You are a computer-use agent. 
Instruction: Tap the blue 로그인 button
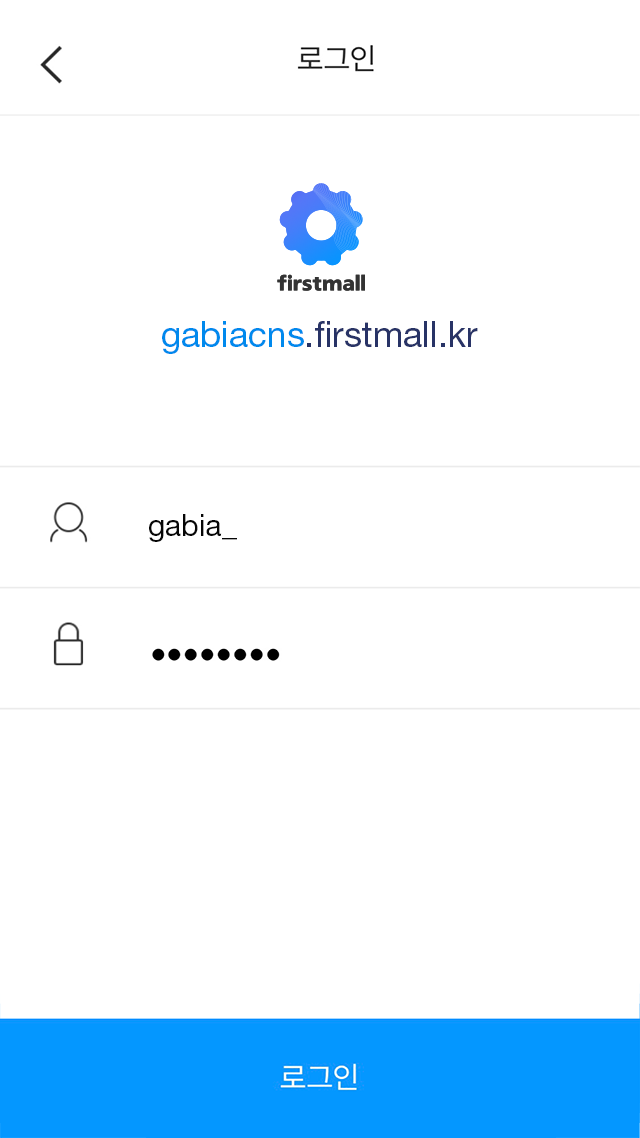pos(320,1078)
